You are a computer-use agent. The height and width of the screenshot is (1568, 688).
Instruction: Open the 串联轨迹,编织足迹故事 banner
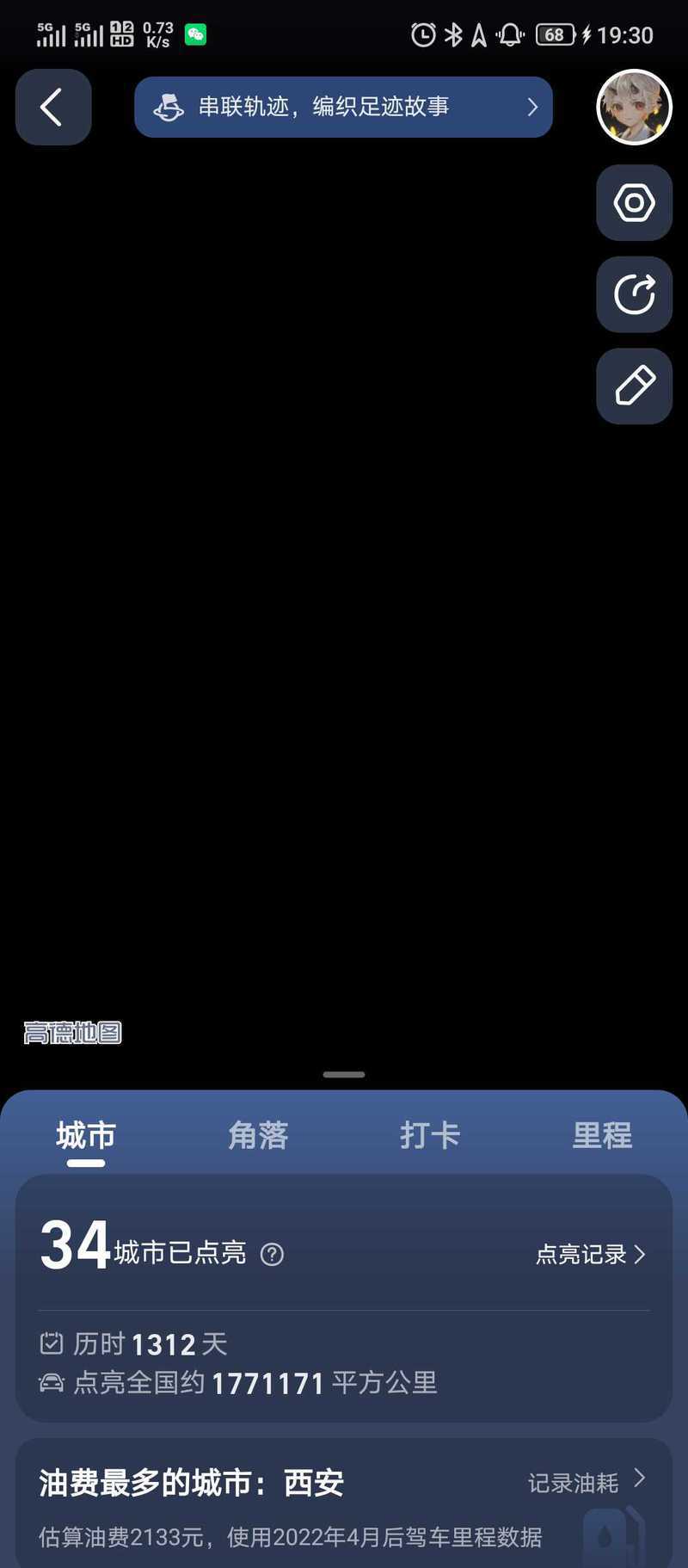coord(343,107)
